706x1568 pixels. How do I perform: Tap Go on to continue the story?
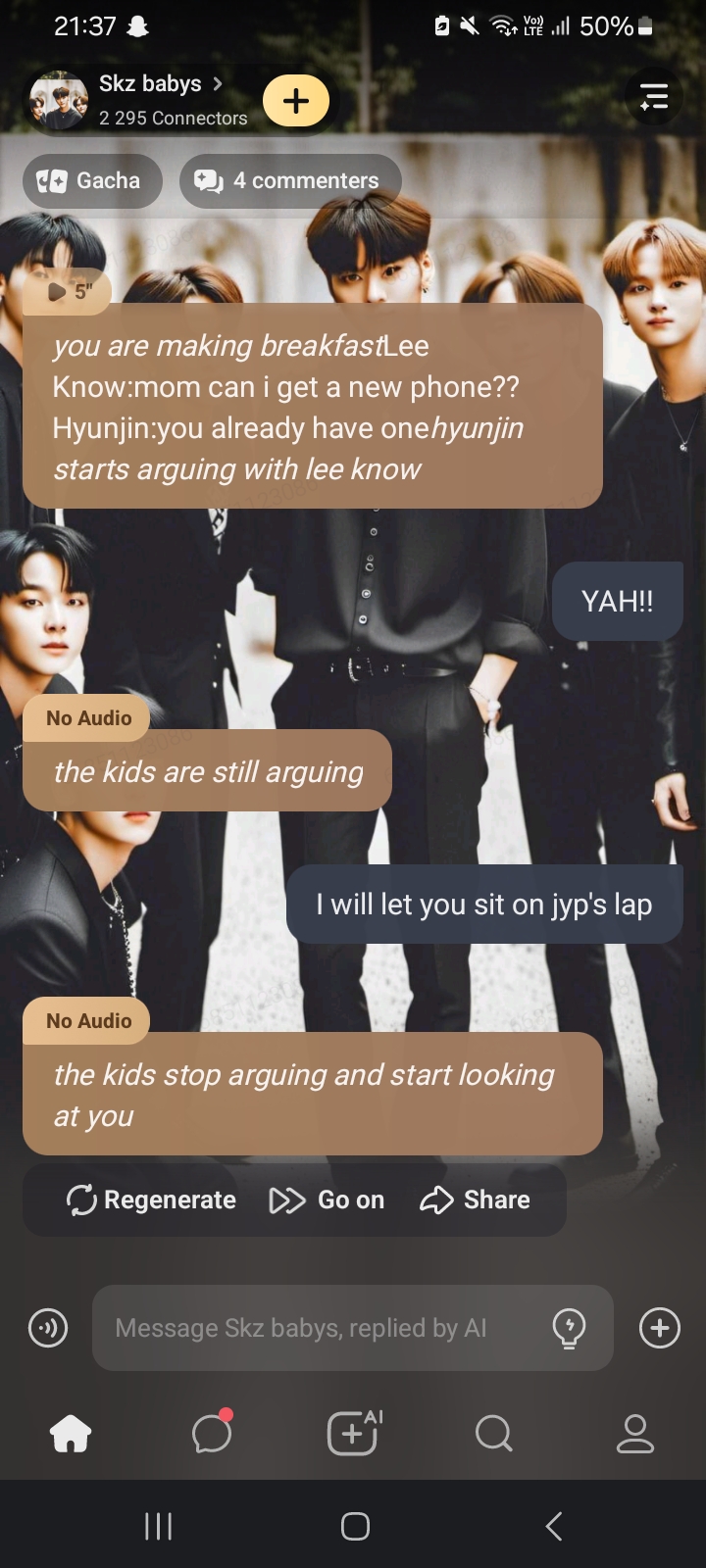[328, 1200]
